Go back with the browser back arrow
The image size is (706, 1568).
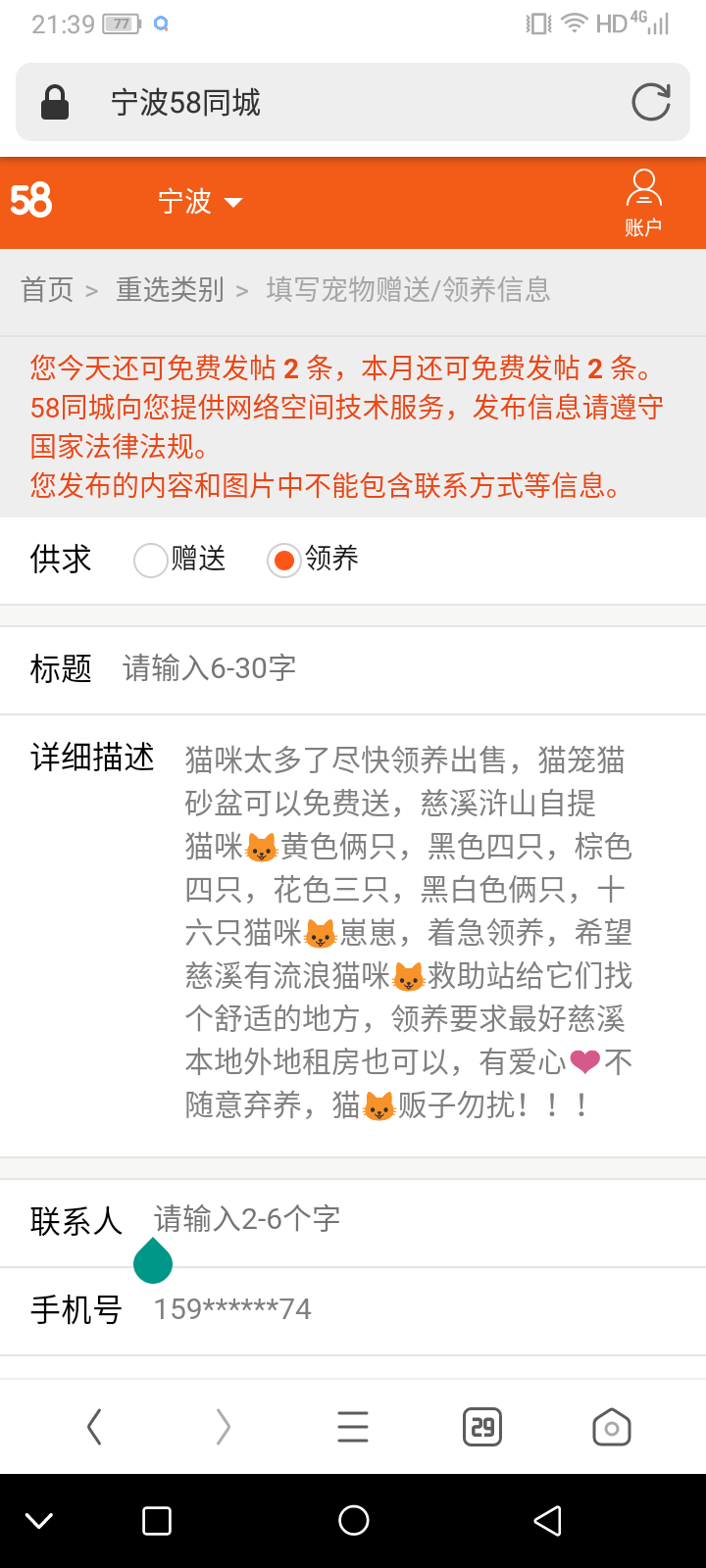click(94, 1427)
